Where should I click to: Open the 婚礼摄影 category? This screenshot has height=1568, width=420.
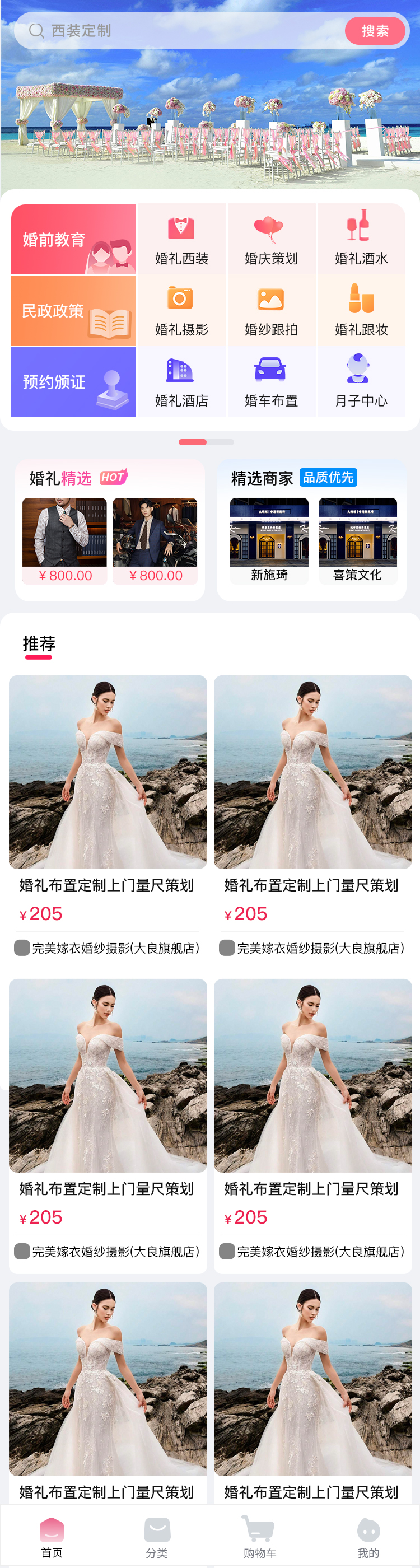(x=181, y=311)
